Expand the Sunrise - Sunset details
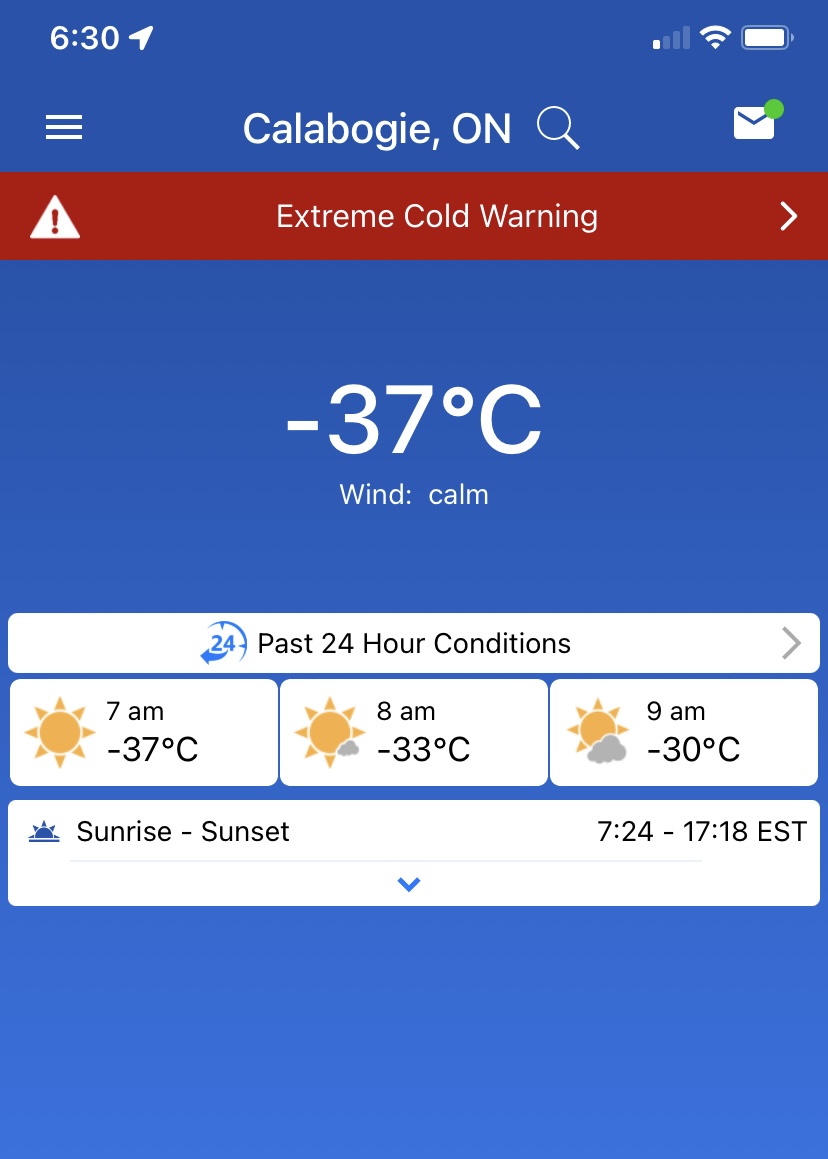Viewport: 828px width, 1159px height. pos(408,884)
